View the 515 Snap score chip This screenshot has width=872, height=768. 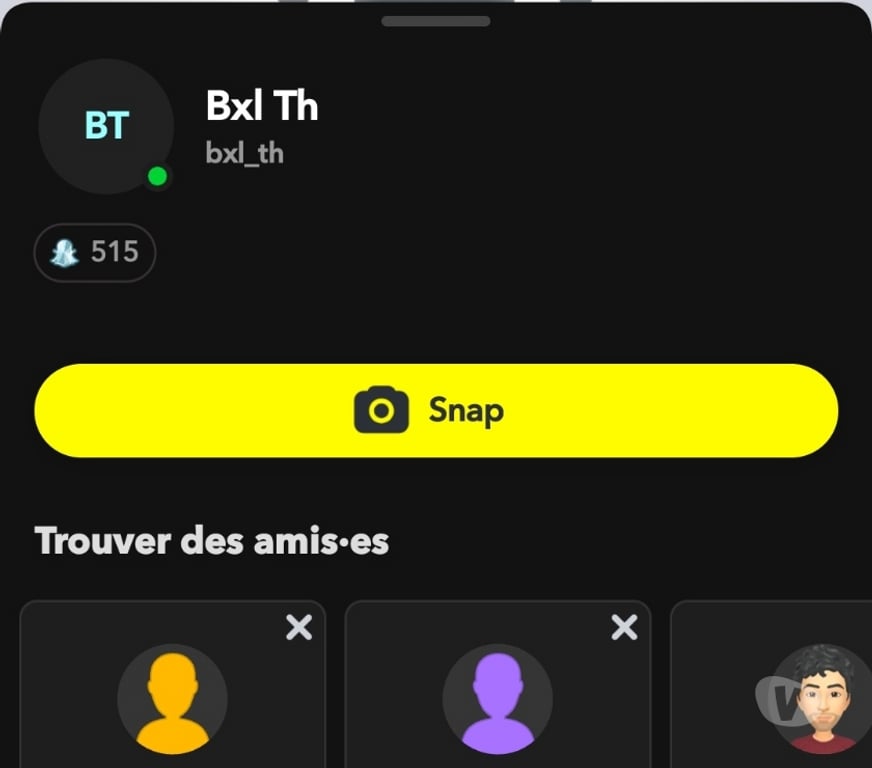point(95,252)
